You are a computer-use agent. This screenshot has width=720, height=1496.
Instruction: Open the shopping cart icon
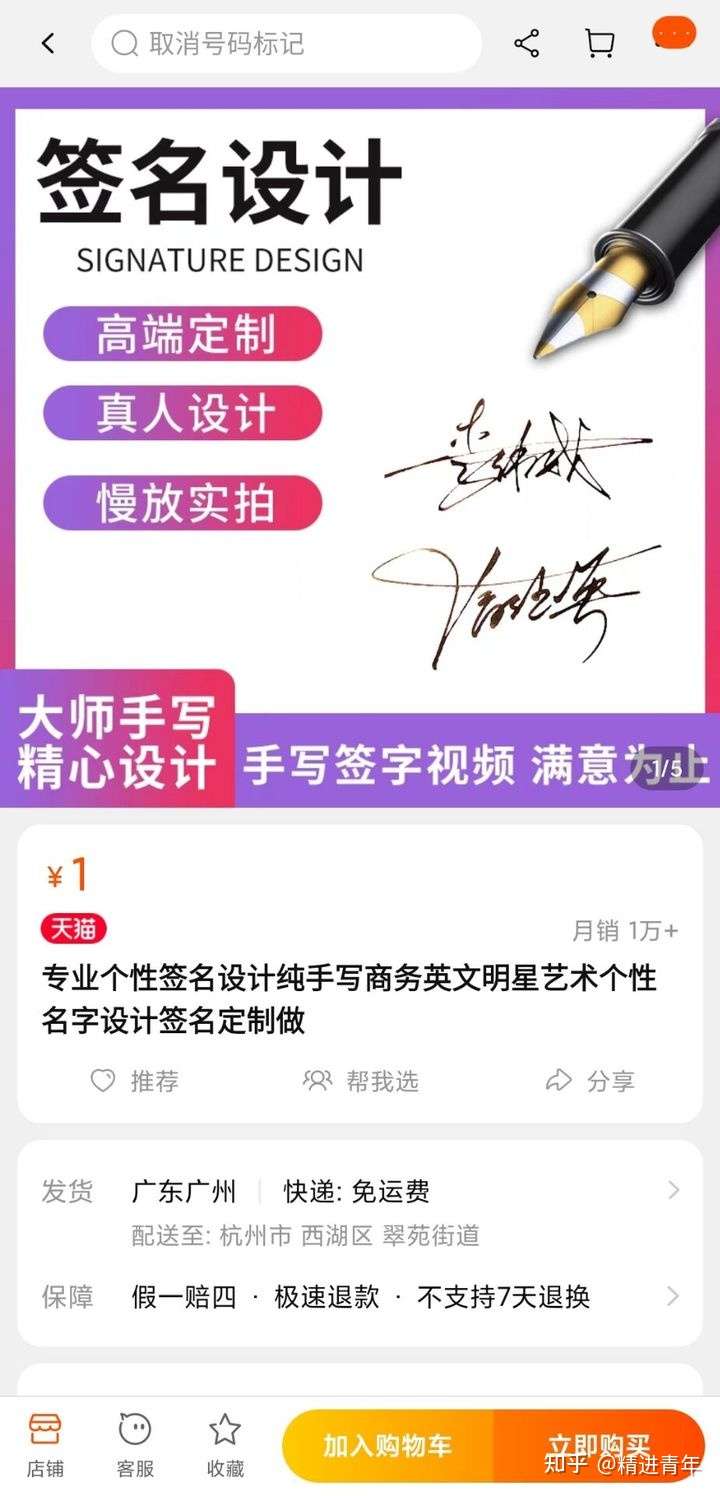[x=599, y=43]
